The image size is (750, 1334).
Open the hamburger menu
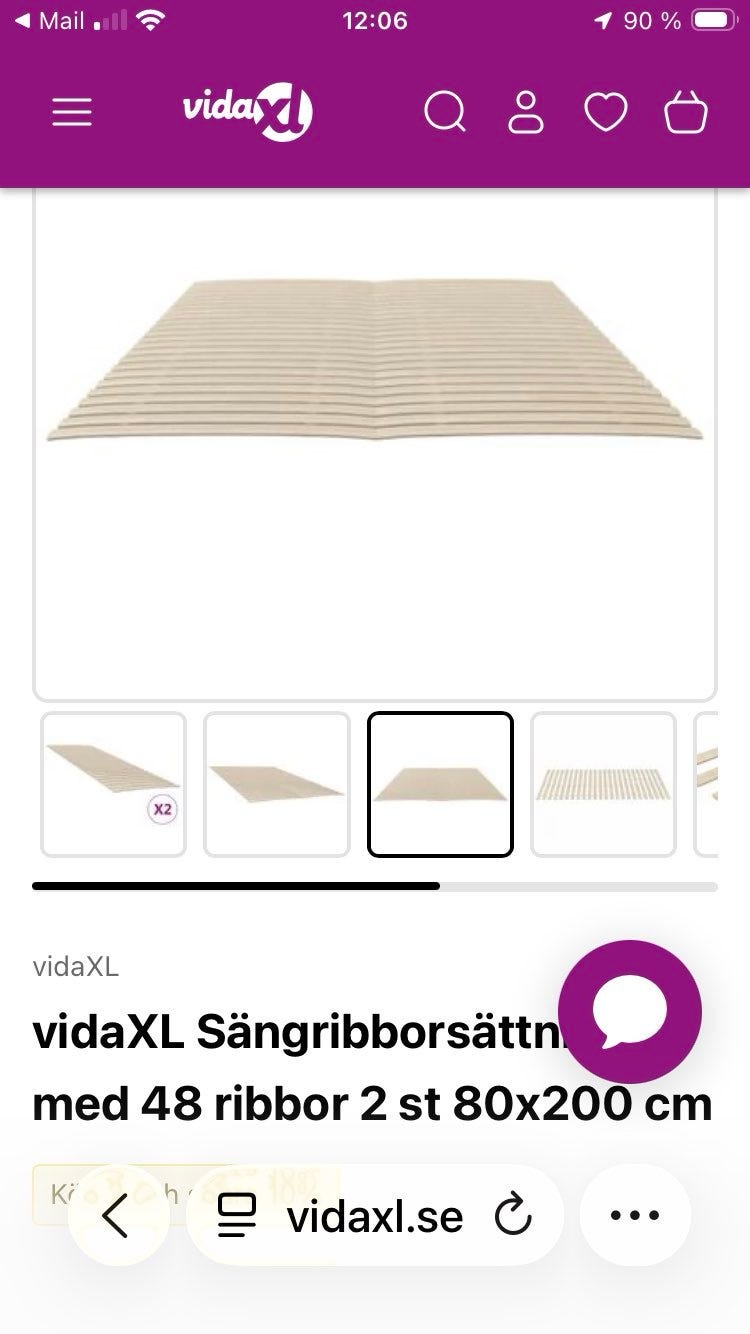(72, 112)
